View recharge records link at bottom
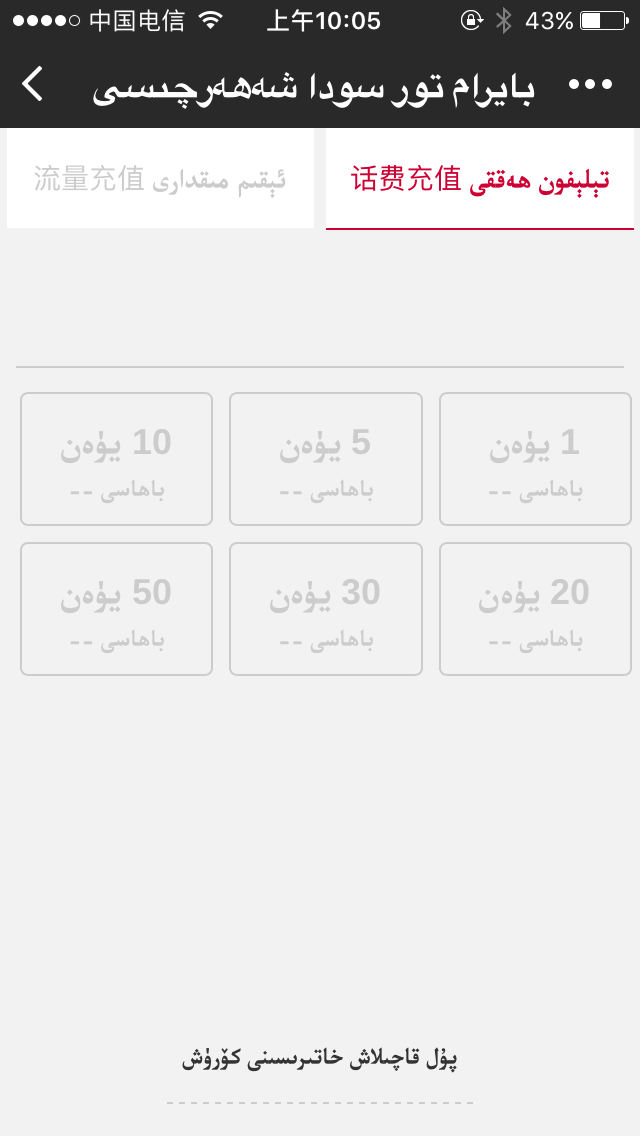Image resolution: width=640 pixels, height=1136 pixels. pos(320,1059)
